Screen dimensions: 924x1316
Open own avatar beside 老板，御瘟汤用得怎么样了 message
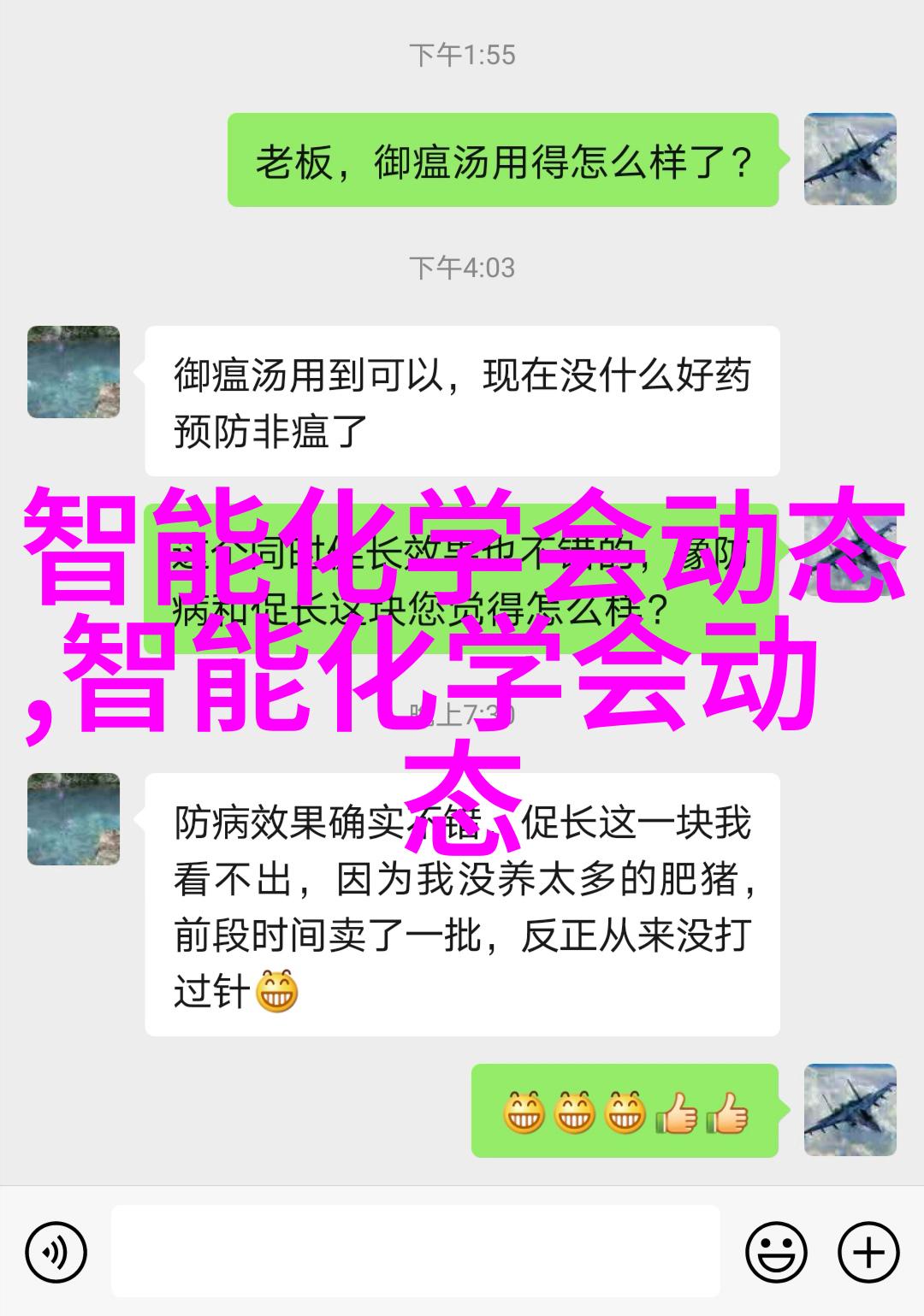850,159
